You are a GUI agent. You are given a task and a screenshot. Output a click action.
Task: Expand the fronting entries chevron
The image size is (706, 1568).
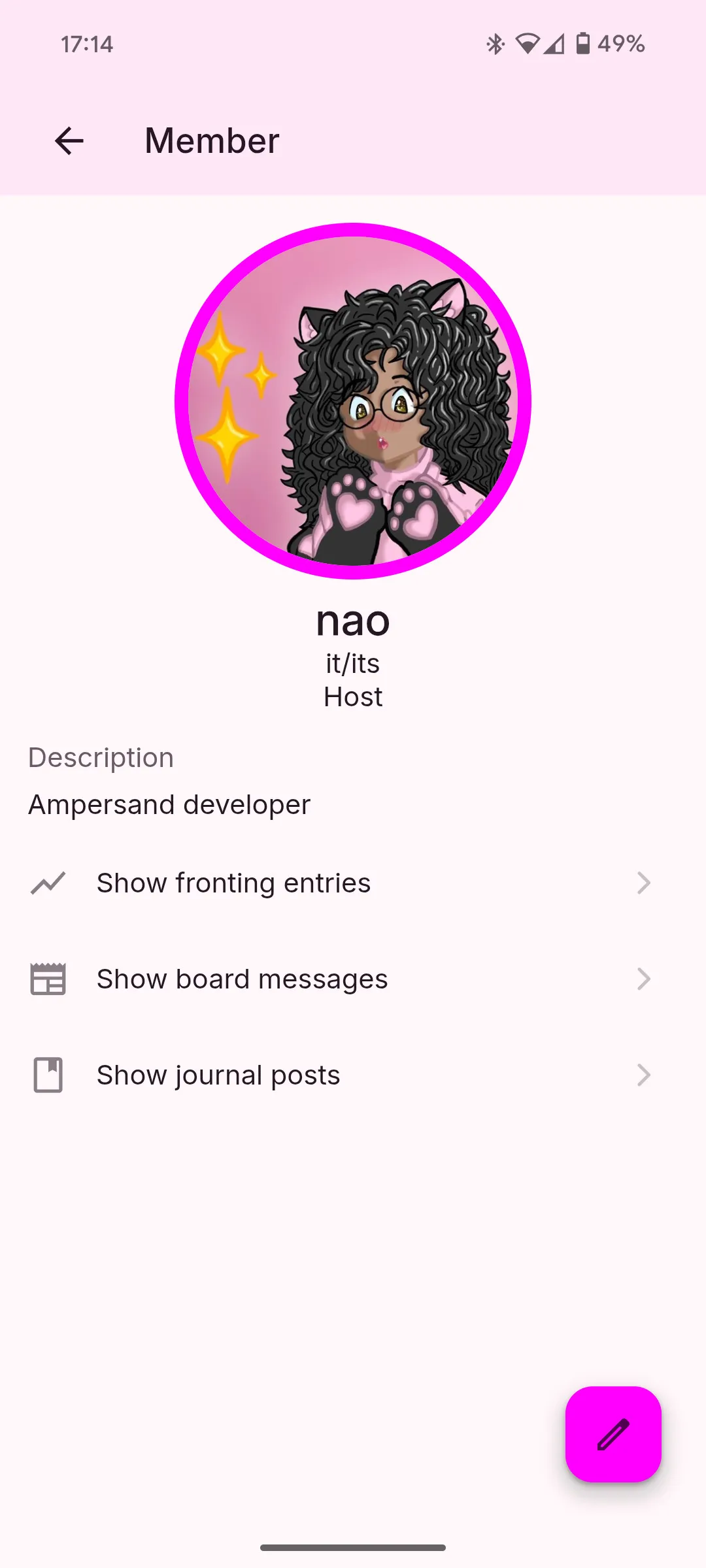coord(644,883)
